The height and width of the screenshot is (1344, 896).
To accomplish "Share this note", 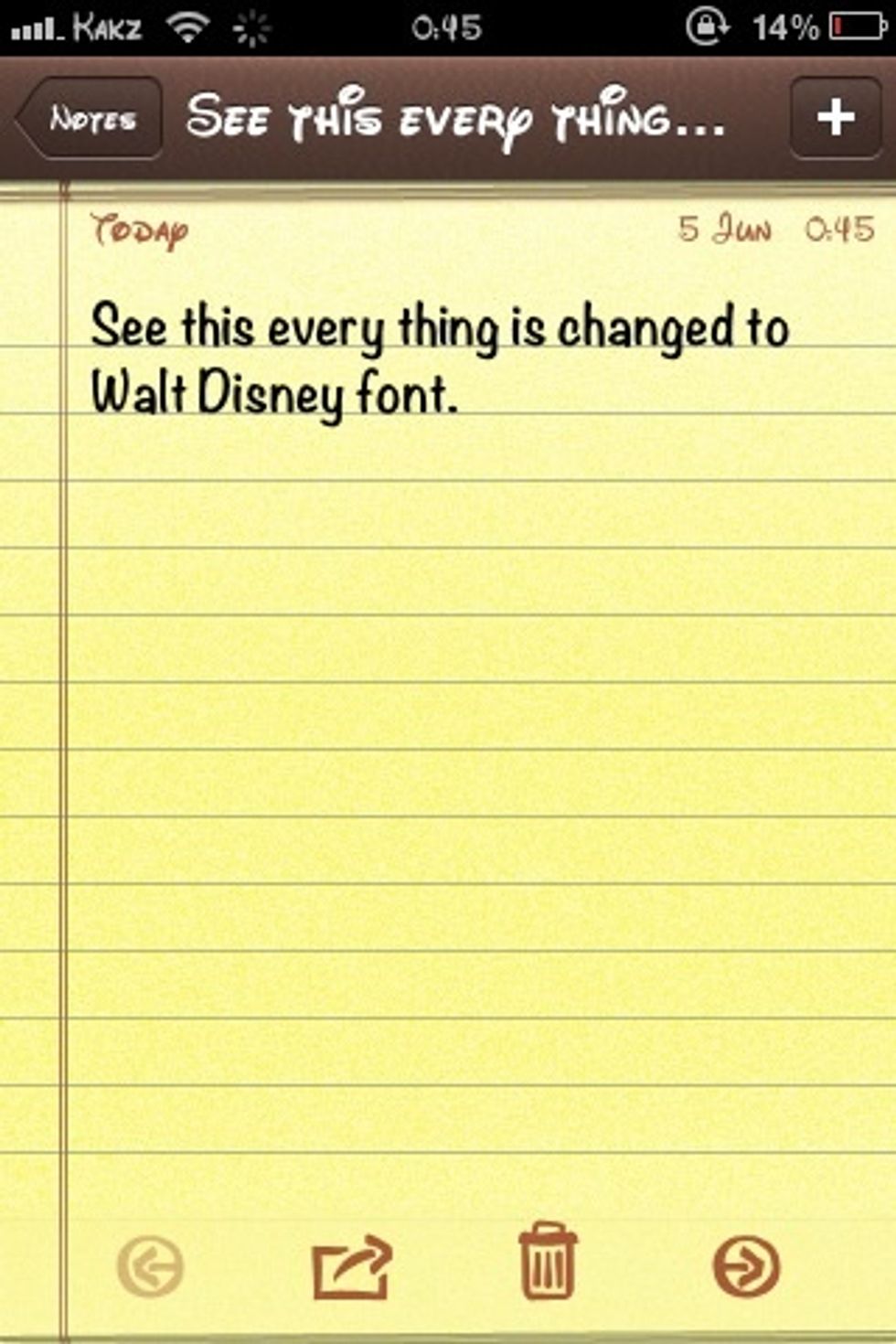I will (352, 1267).
